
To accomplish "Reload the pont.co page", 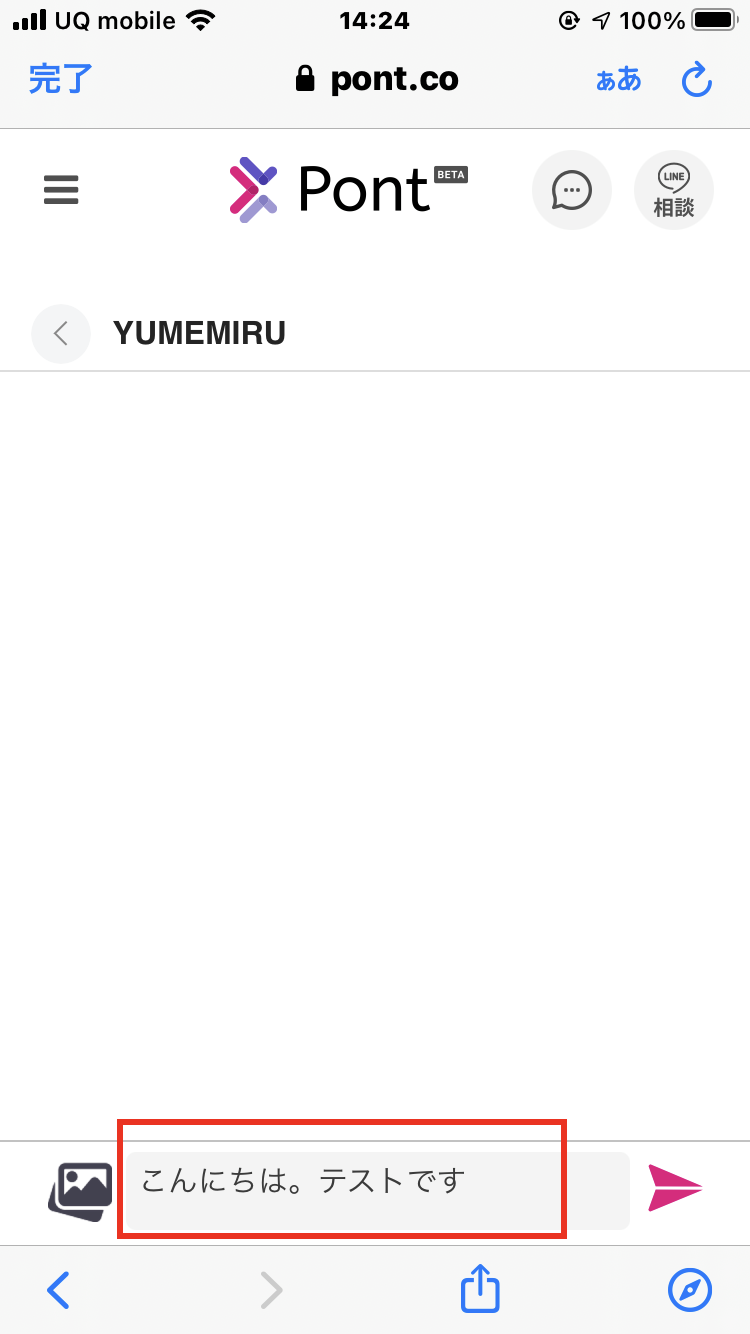I will click(696, 80).
